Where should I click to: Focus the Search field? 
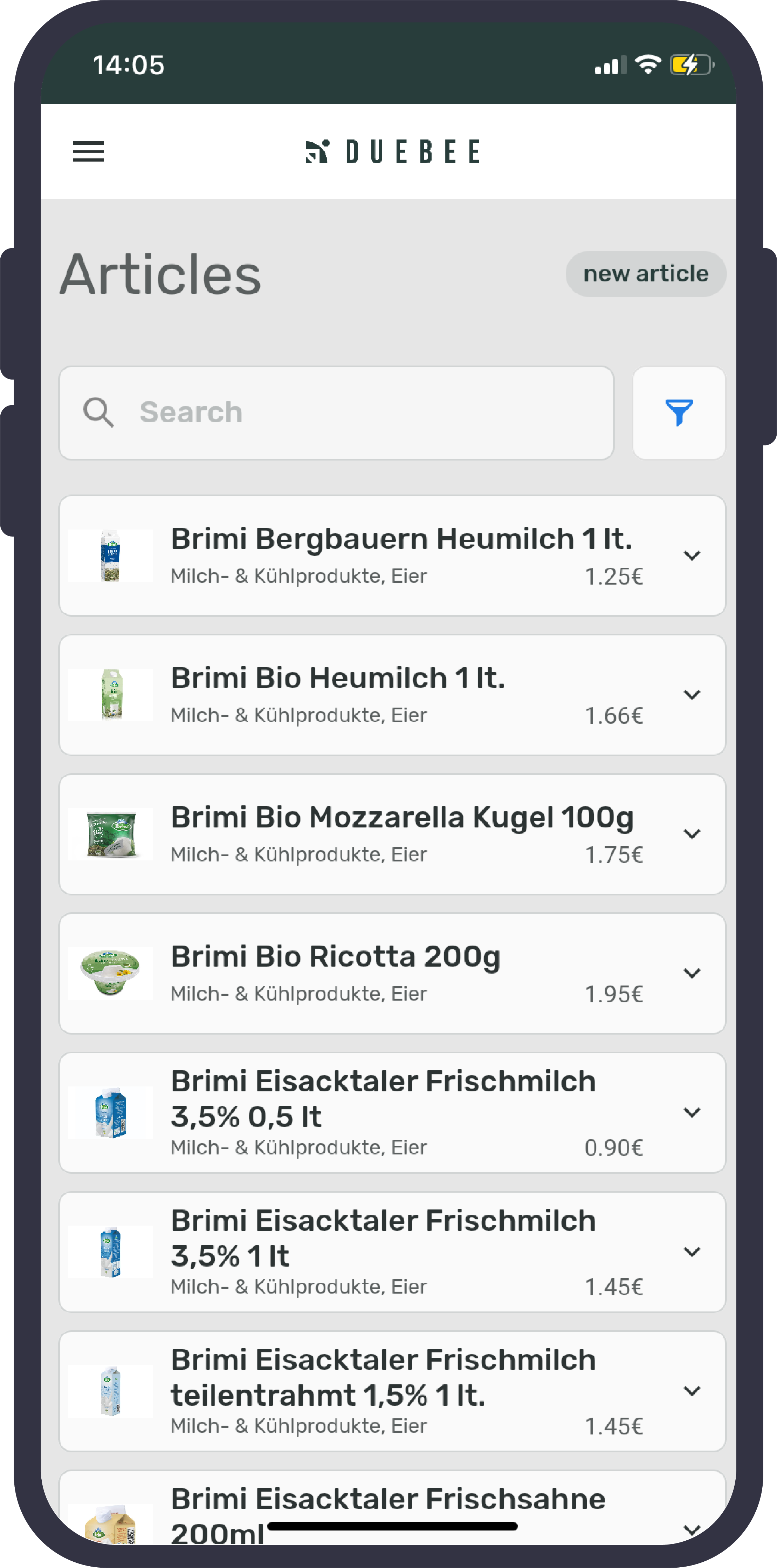tap(336, 413)
